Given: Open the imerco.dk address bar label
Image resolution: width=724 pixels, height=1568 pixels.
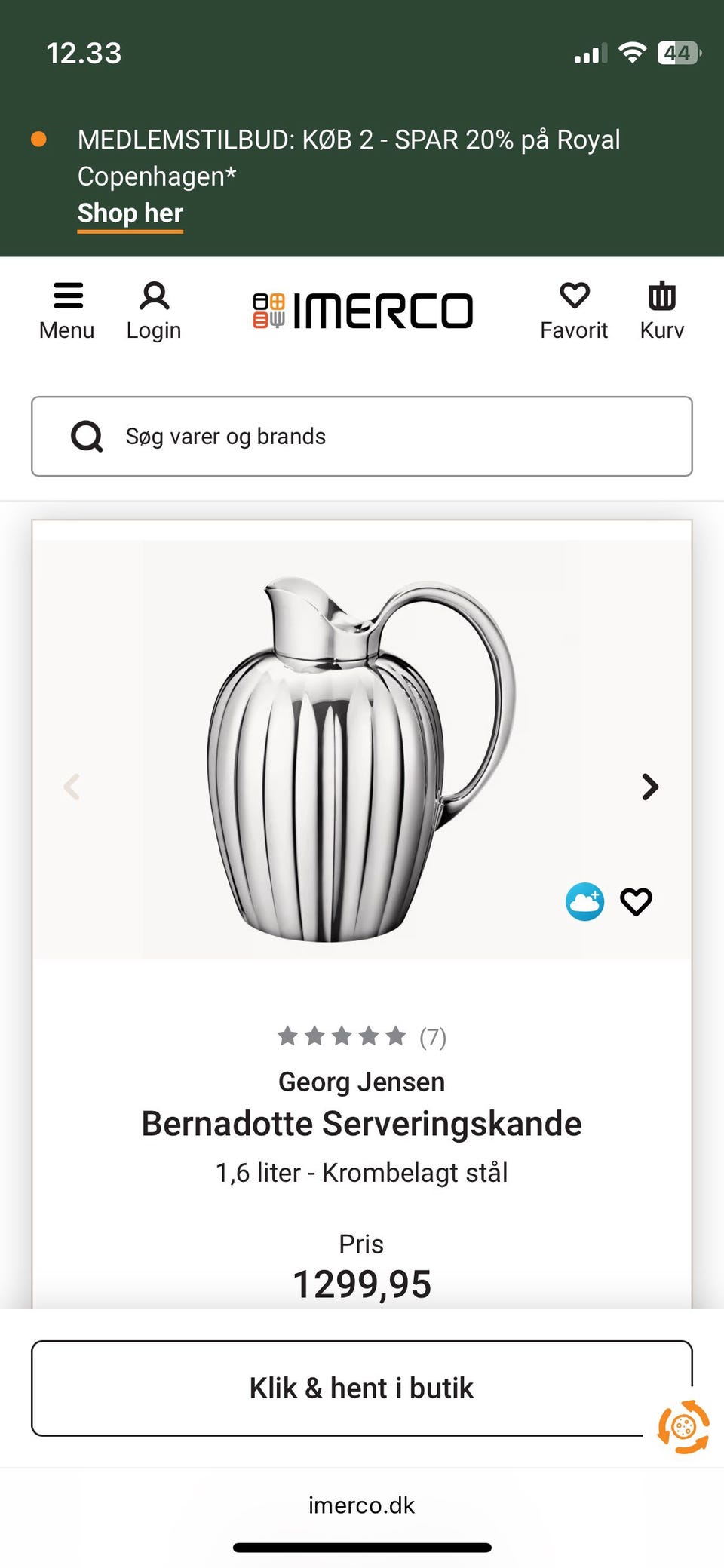Looking at the screenshot, I should (362, 1505).
